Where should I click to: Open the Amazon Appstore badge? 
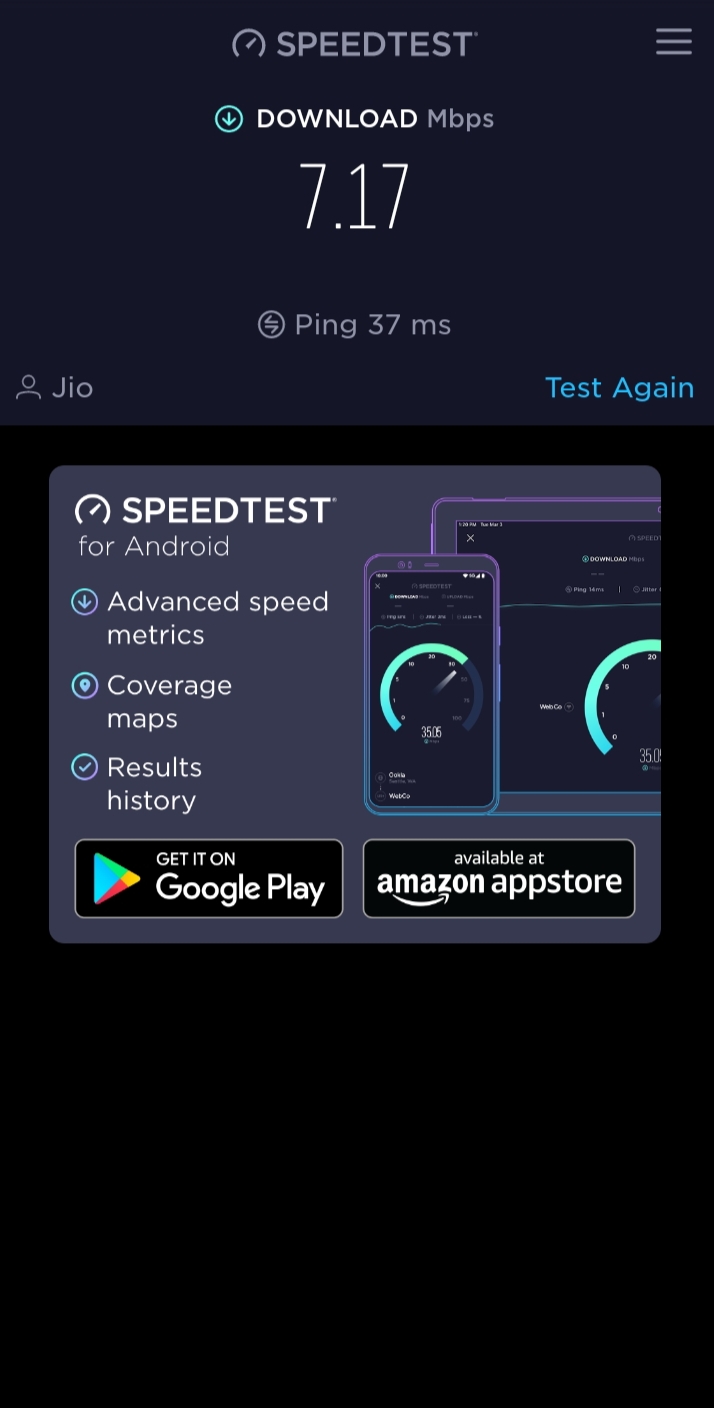coord(498,878)
